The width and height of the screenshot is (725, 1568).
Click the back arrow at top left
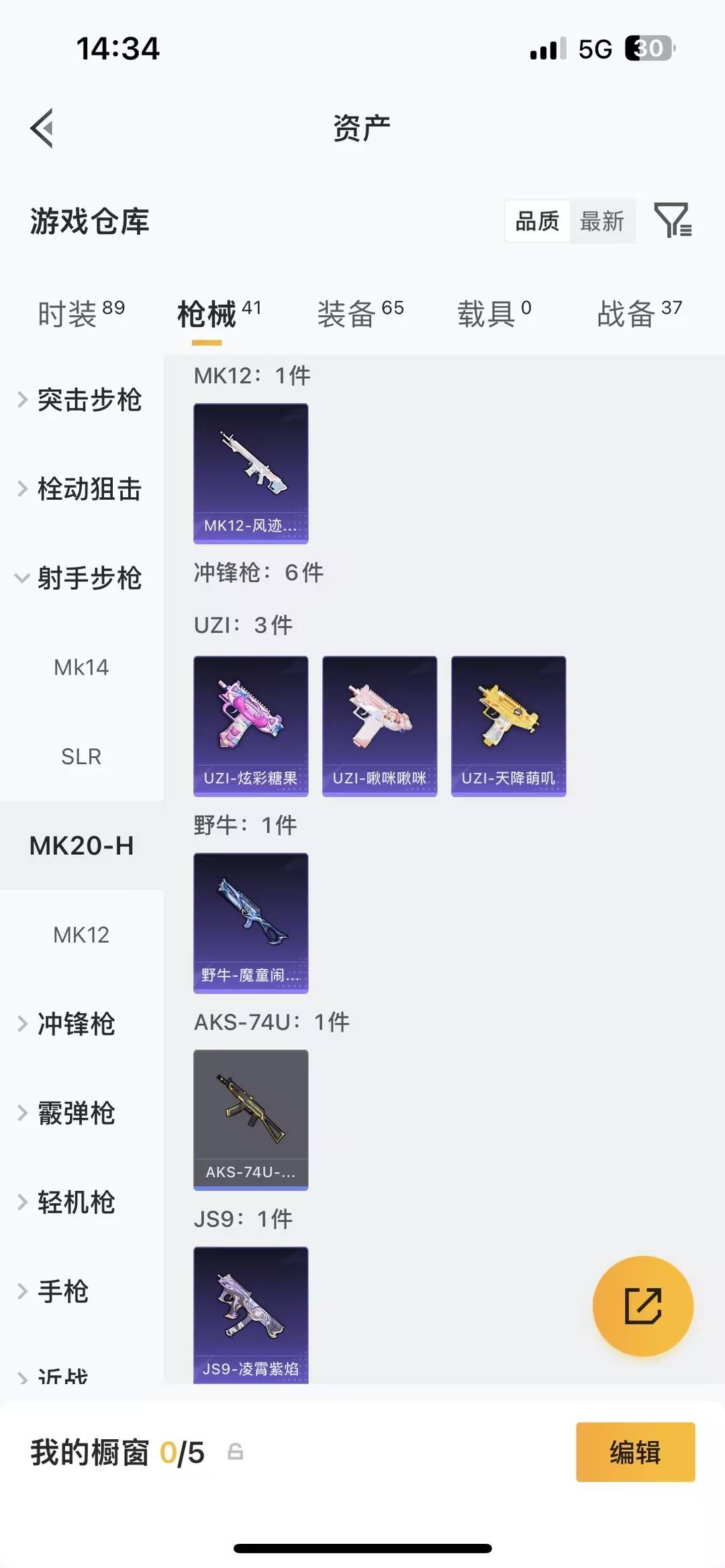(x=43, y=129)
